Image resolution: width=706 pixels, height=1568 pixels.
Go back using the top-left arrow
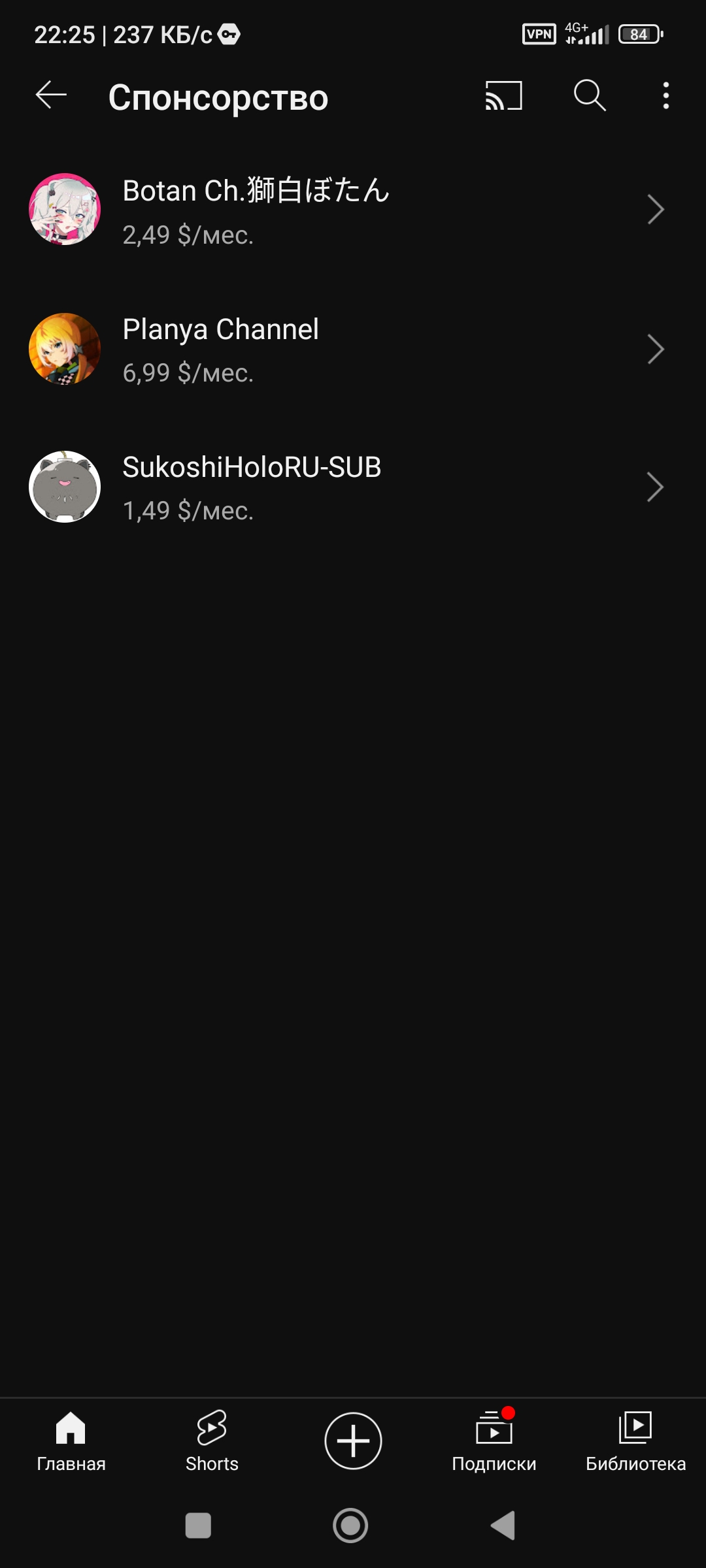click(x=51, y=95)
